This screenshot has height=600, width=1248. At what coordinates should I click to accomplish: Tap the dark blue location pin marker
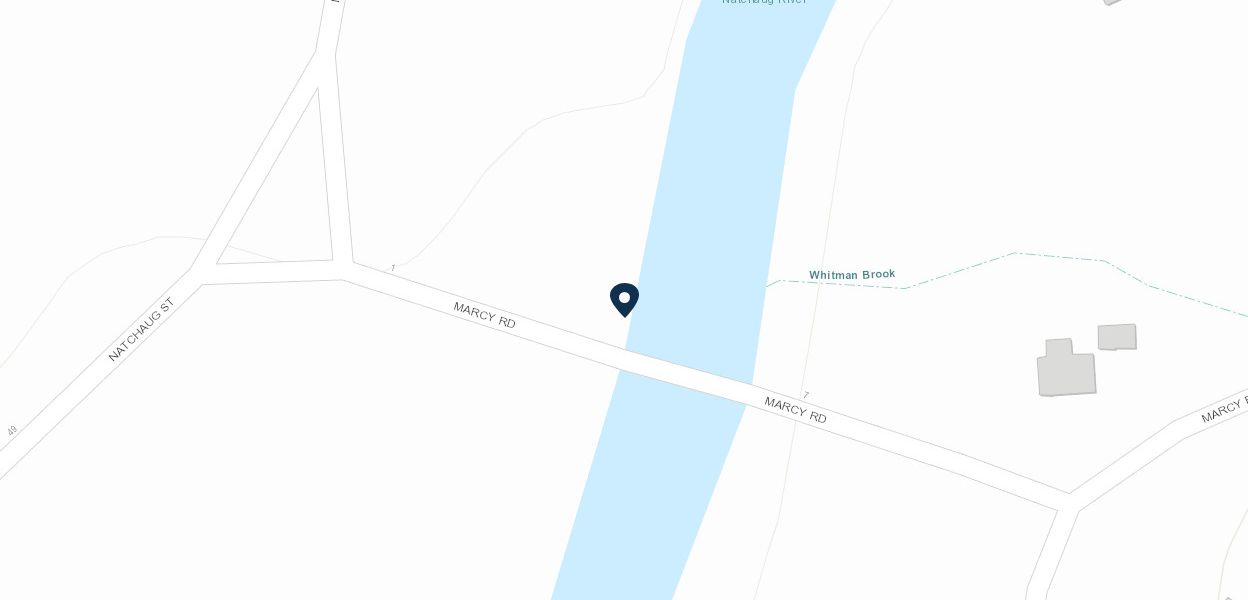pyautogui.click(x=624, y=299)
